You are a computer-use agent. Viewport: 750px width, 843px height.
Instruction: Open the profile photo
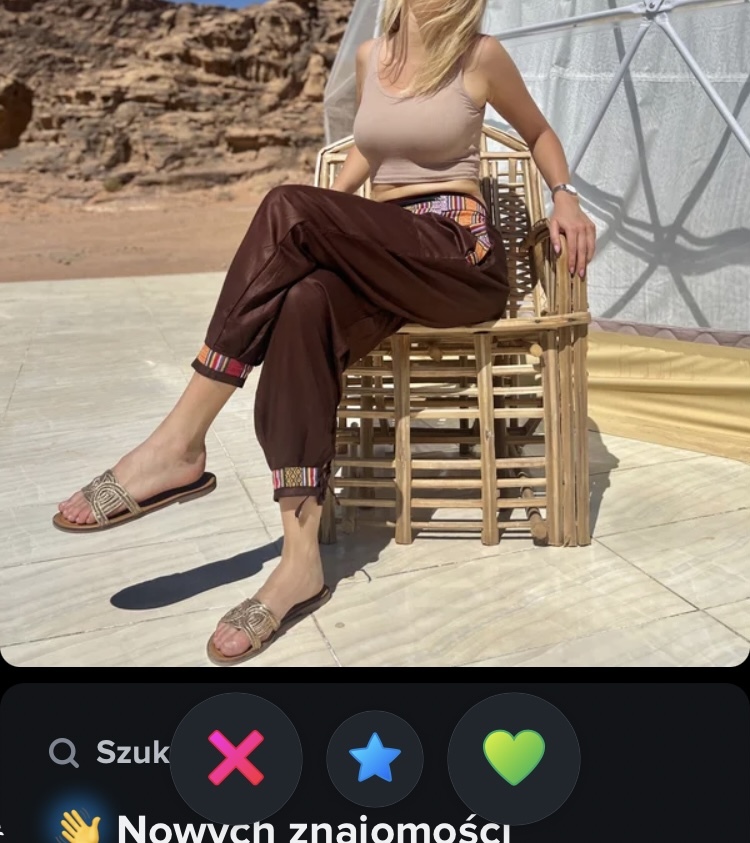[x=375, y=330]
